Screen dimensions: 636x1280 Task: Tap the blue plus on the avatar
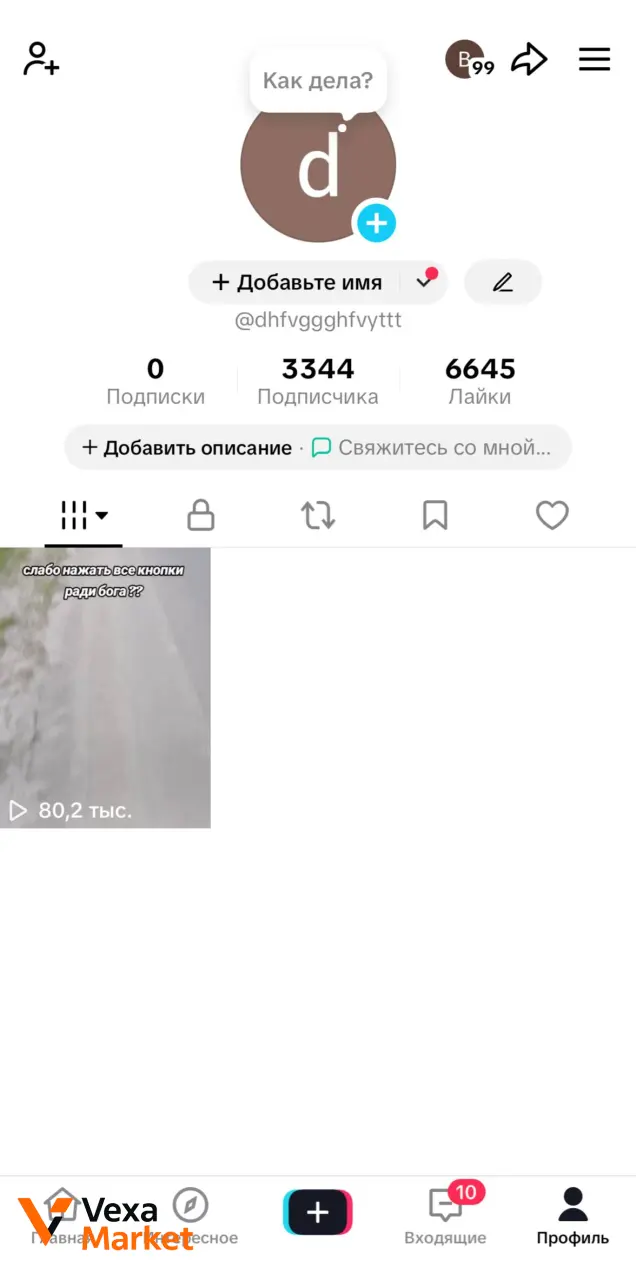click(x=376, y=222)
